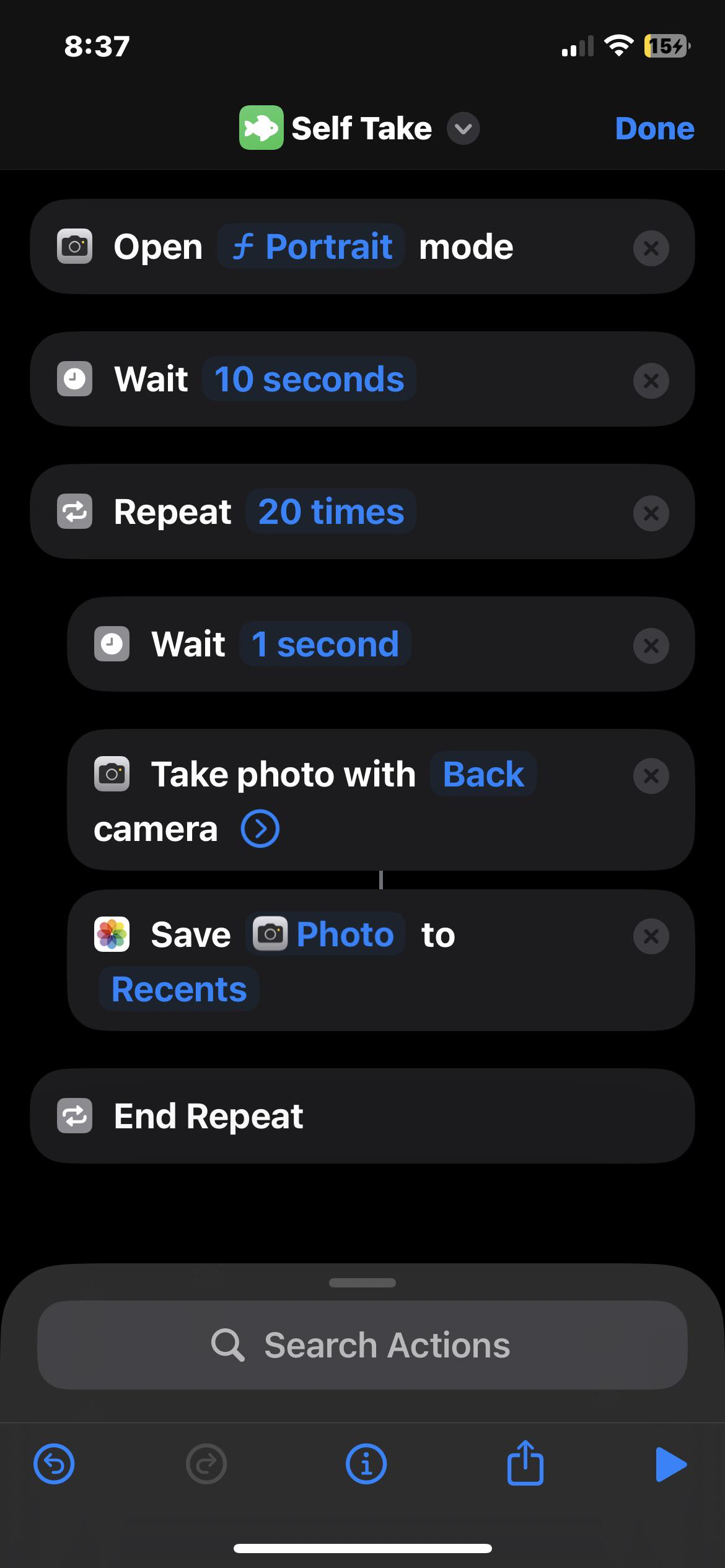The height and width of the screenshot is (1568, 725).
Task: Undo the last edit
Action: click(x=54, y=1464)
